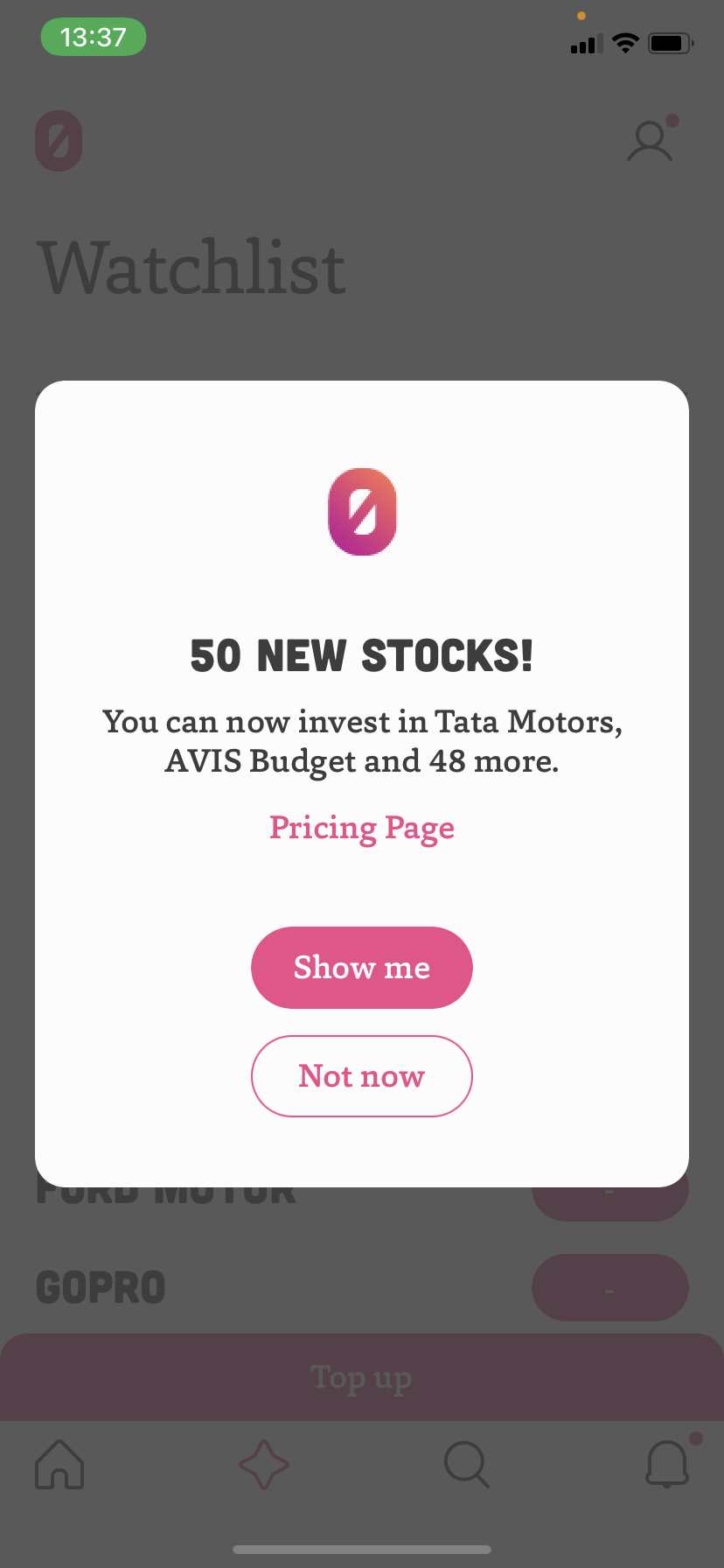Open notifications via the bell icon
The image size is (724, 1568).
pos(666,1466)
